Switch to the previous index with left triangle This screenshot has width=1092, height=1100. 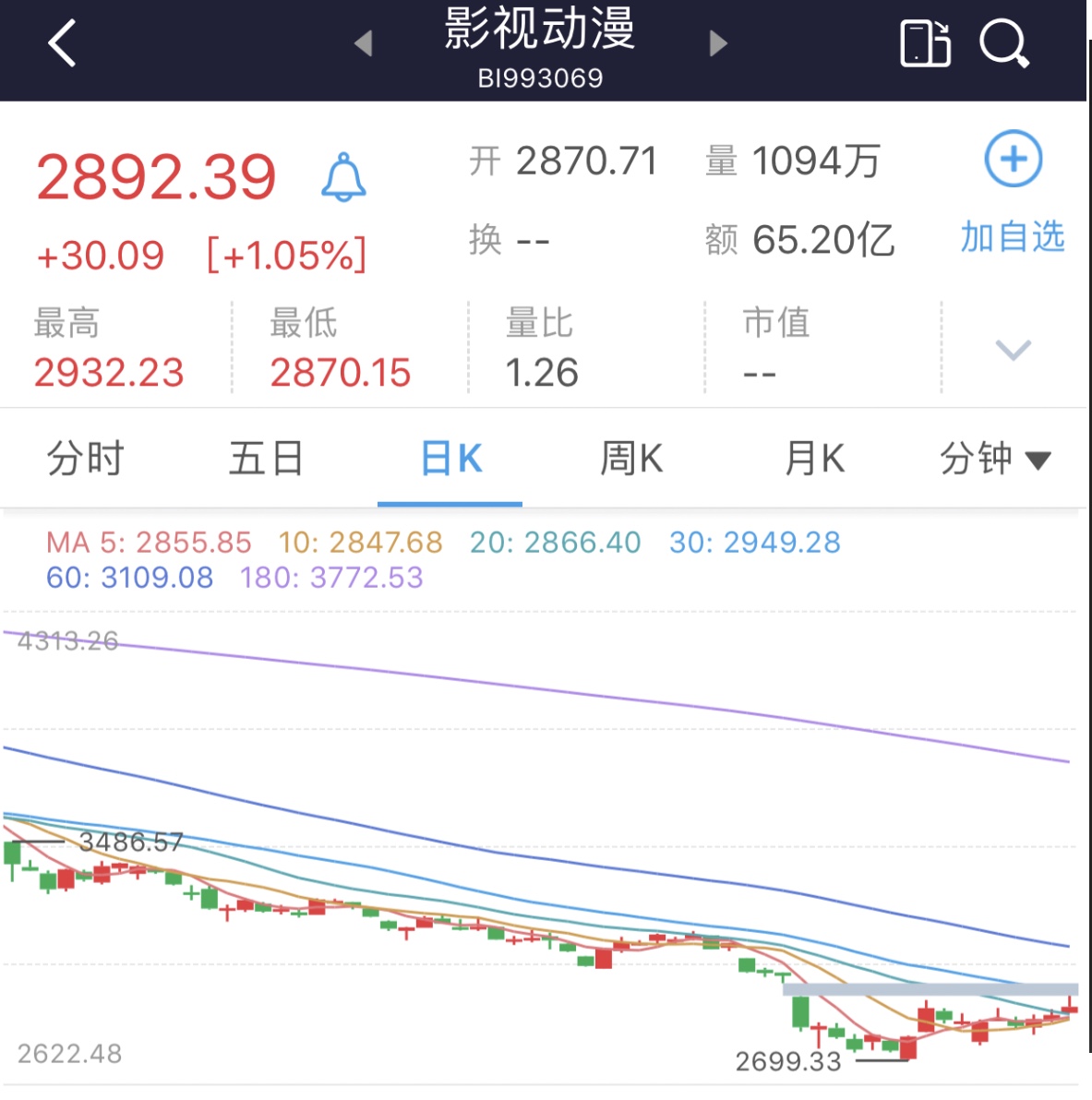pyautogui.click(x=364, y=43)
